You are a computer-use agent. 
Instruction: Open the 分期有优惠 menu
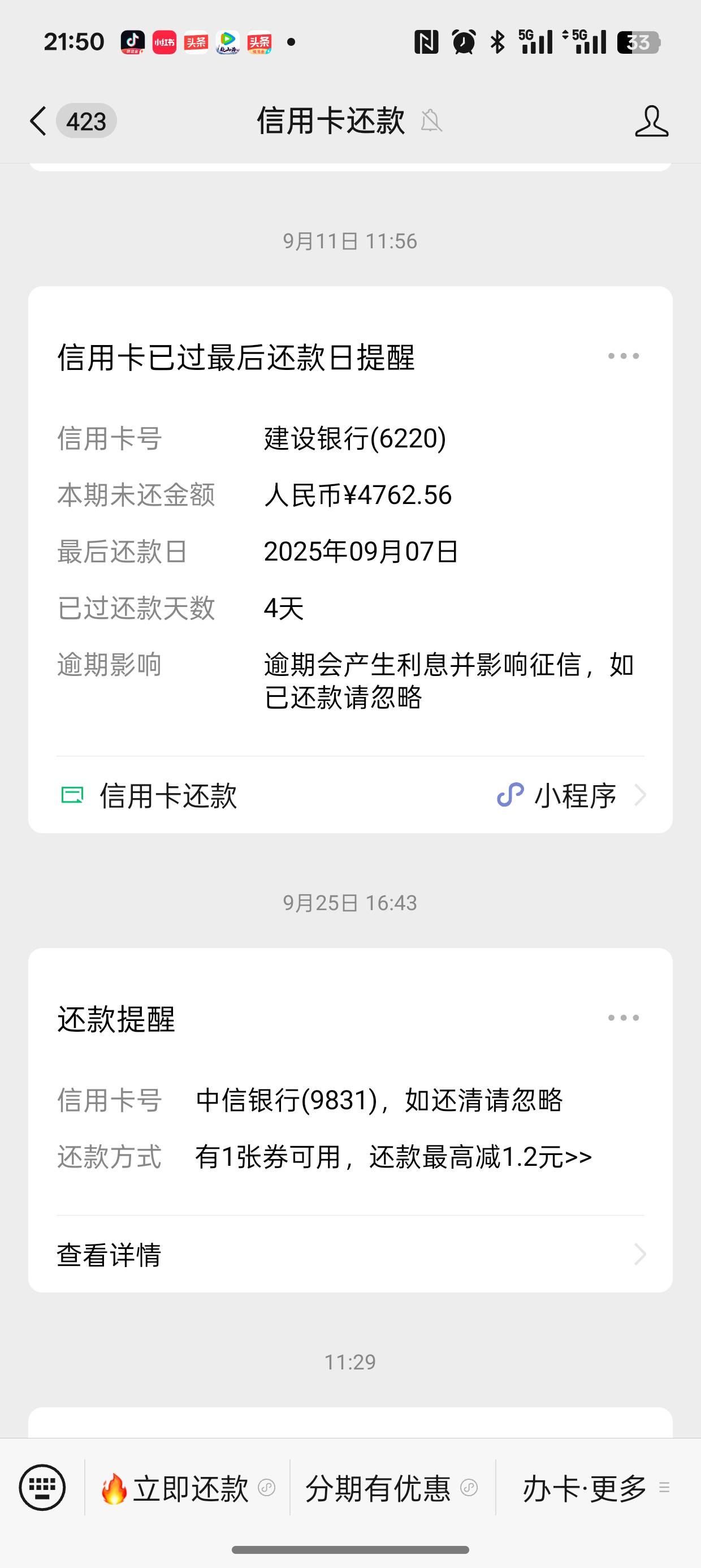[392, 1488]
